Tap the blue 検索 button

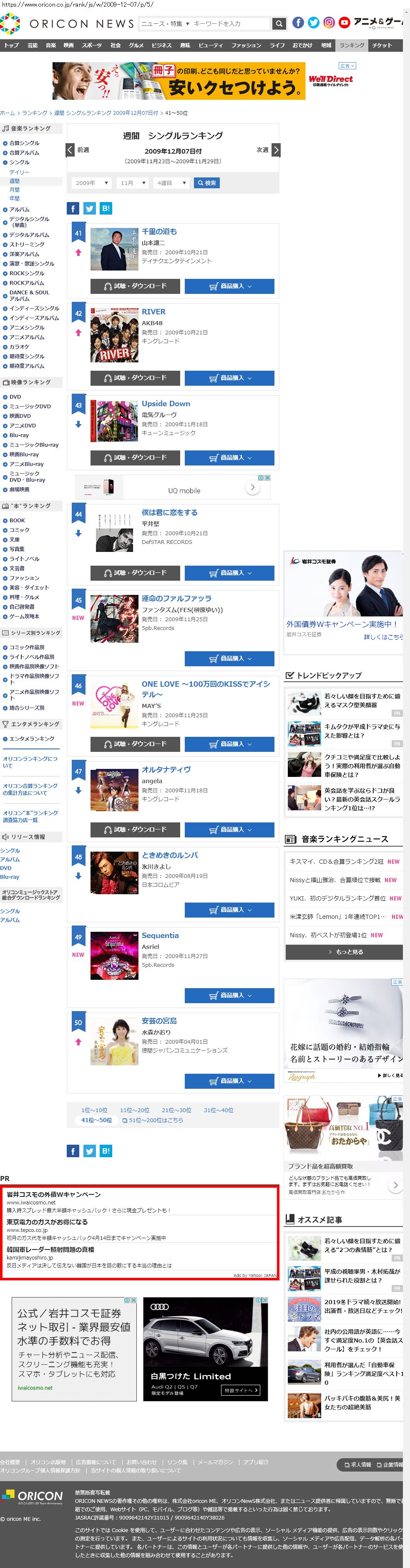tap(206, 182)
